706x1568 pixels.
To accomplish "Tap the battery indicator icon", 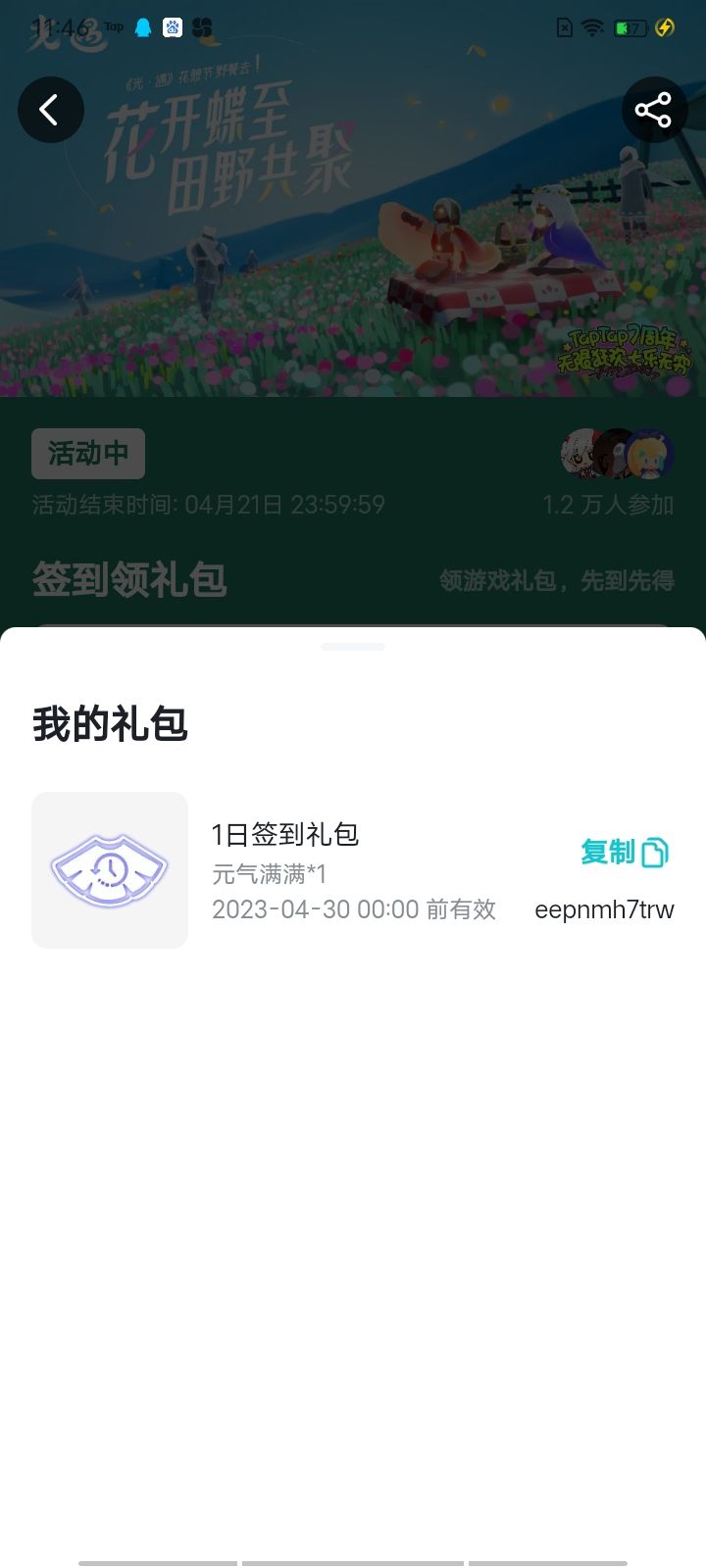I will pos(629,28).
